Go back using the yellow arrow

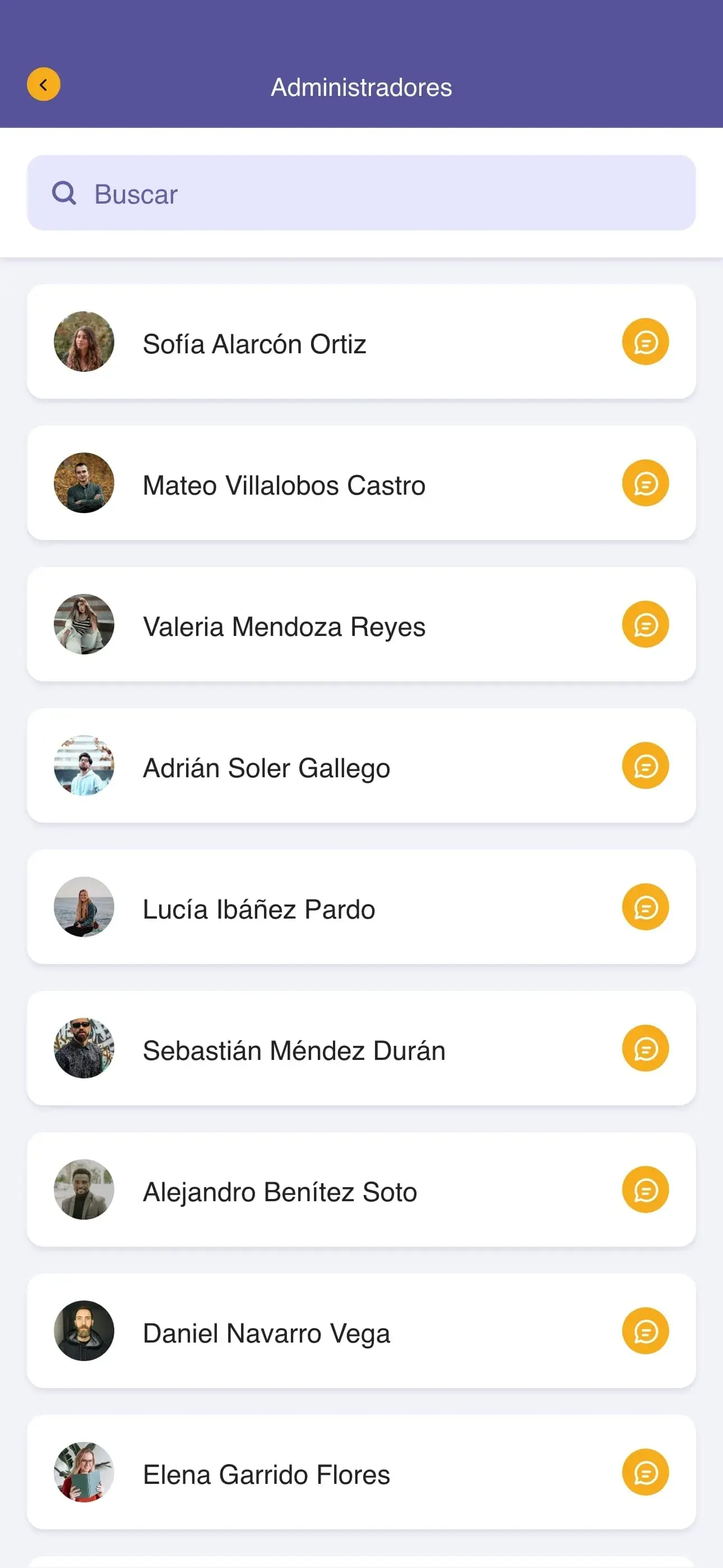[43, 84]
